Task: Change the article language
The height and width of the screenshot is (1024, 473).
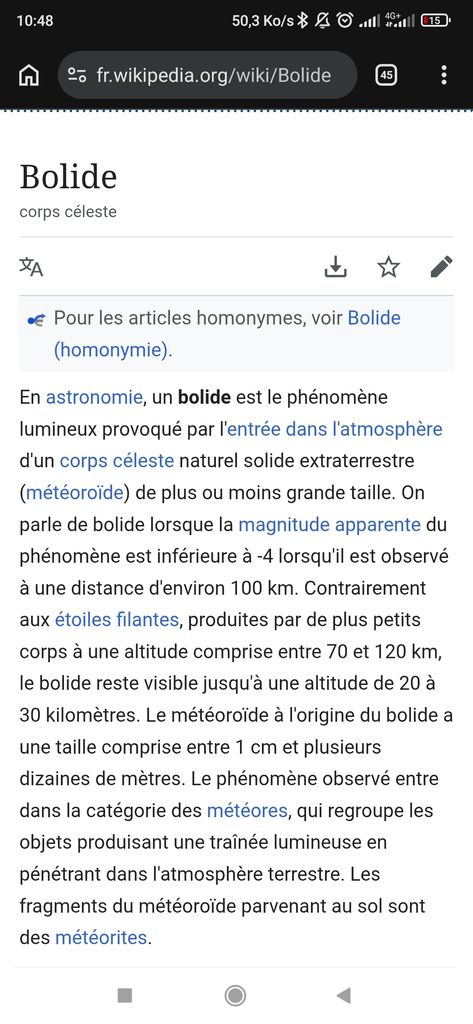Action: (x=31, y=266)
